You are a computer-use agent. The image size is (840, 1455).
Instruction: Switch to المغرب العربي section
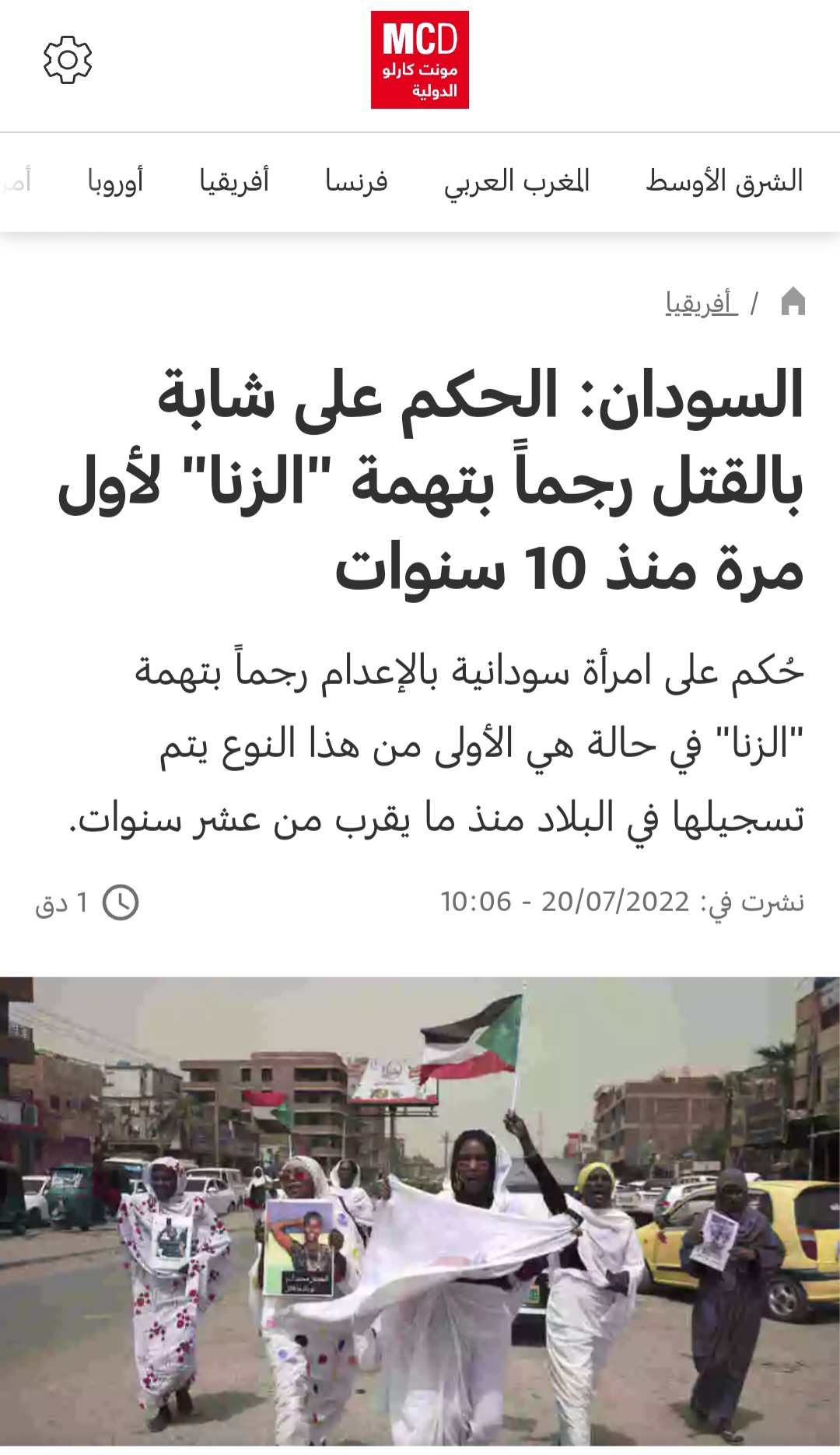point(516,181)
